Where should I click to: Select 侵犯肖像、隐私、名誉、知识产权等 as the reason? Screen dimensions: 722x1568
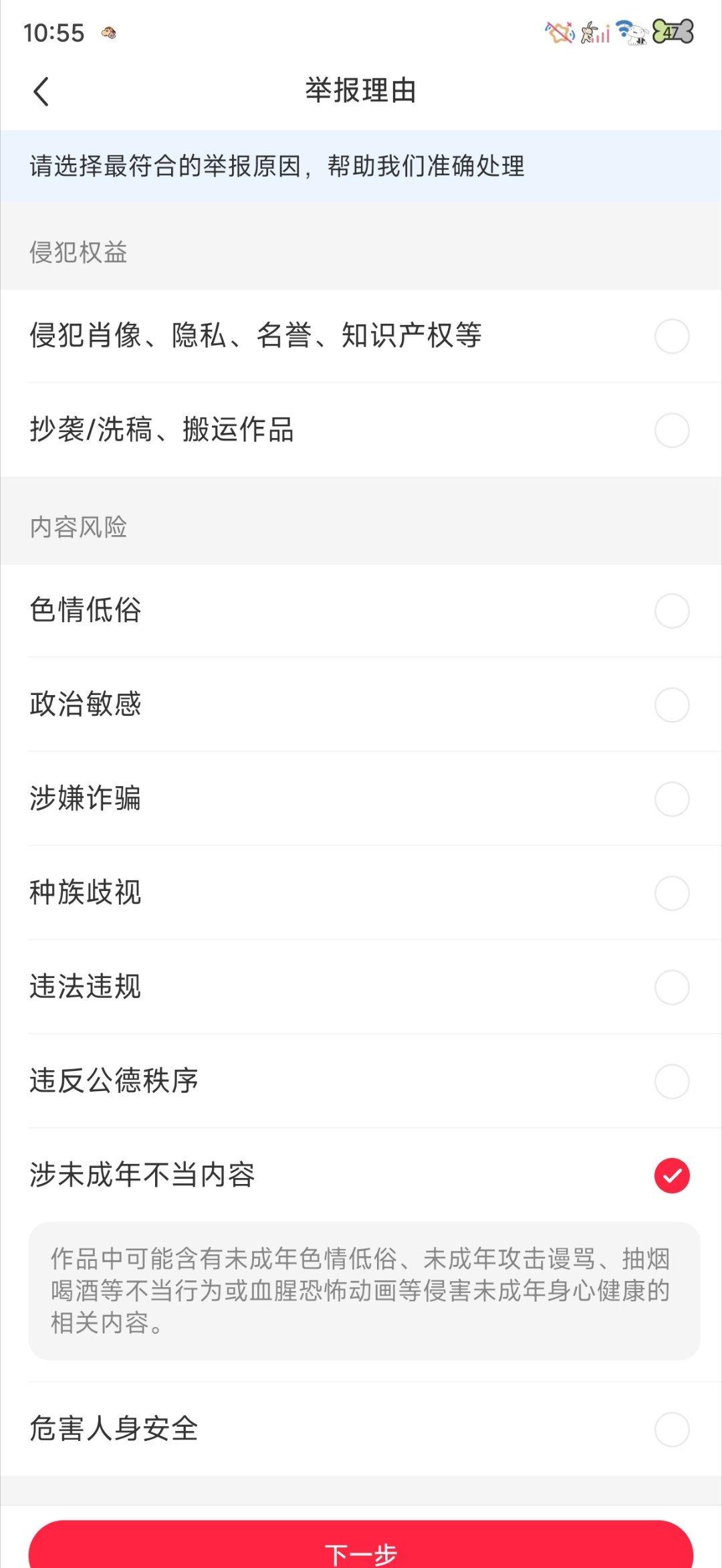[671, 336]
